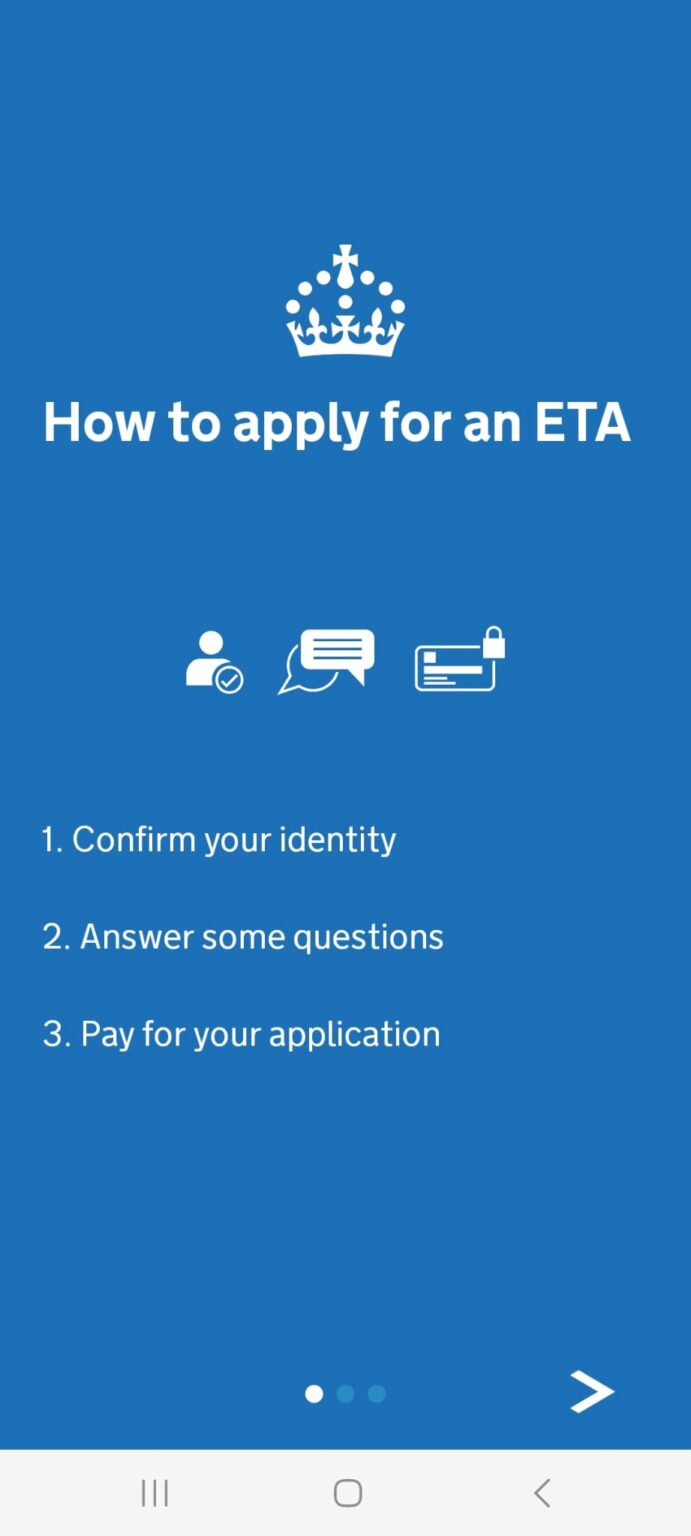Go to the next onboarding page arrow
691x1536 pixels.
point(591,1391)
